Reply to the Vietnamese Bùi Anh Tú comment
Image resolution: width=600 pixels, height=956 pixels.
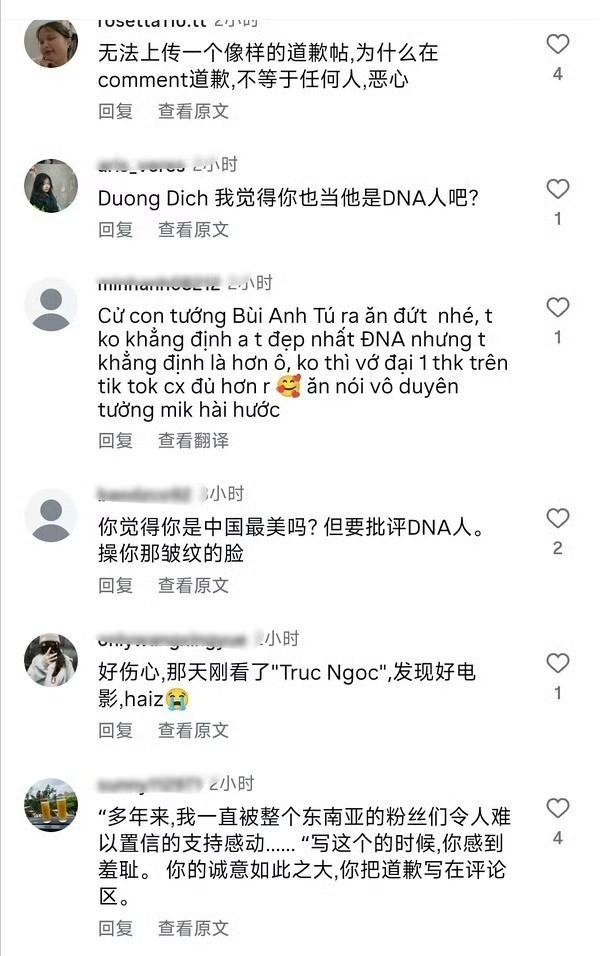point(115,440)
